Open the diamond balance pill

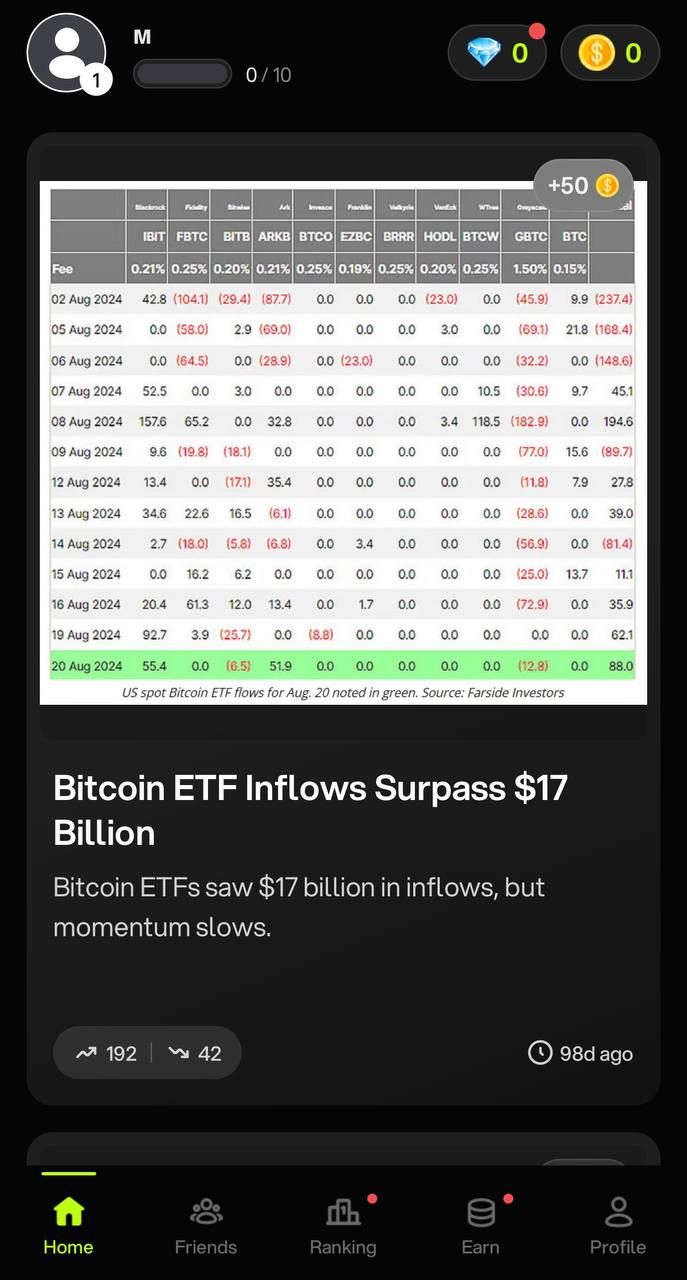click(497, 52)
